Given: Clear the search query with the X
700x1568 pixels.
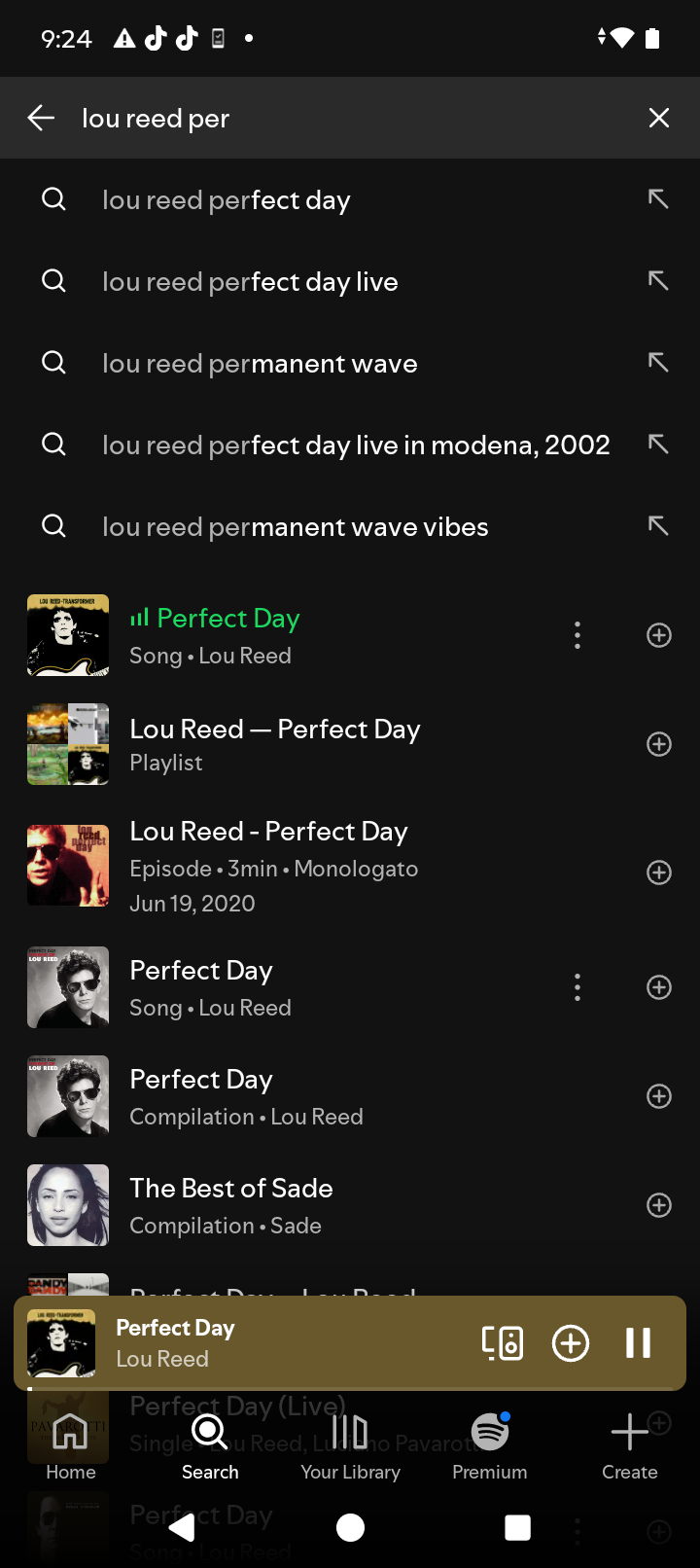Looking at the screenshot, I should pos(658,118).
